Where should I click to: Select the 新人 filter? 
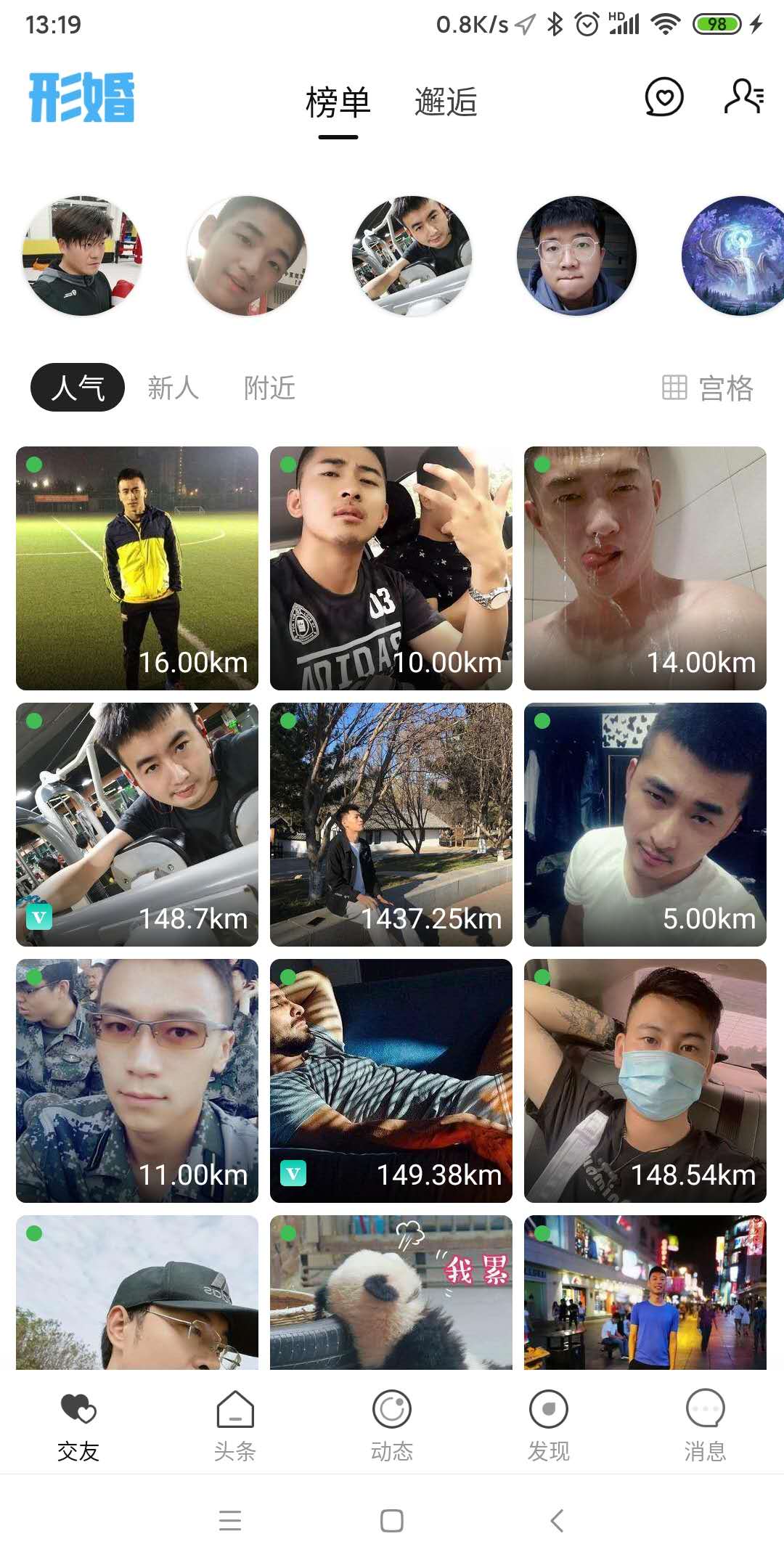click(x=173, y=388)
